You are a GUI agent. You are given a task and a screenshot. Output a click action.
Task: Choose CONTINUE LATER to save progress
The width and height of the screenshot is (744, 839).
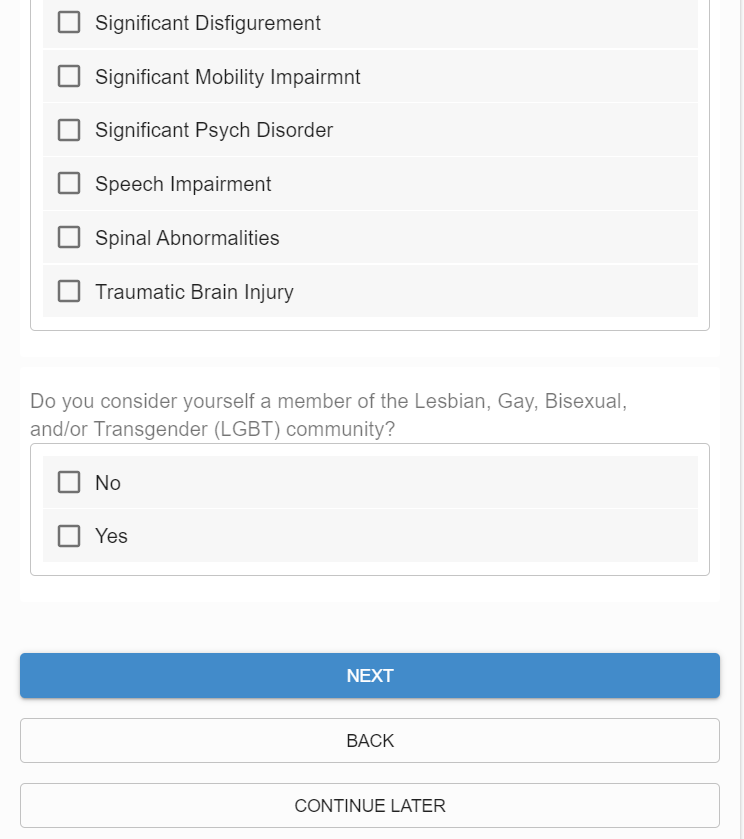pos(370,806)
